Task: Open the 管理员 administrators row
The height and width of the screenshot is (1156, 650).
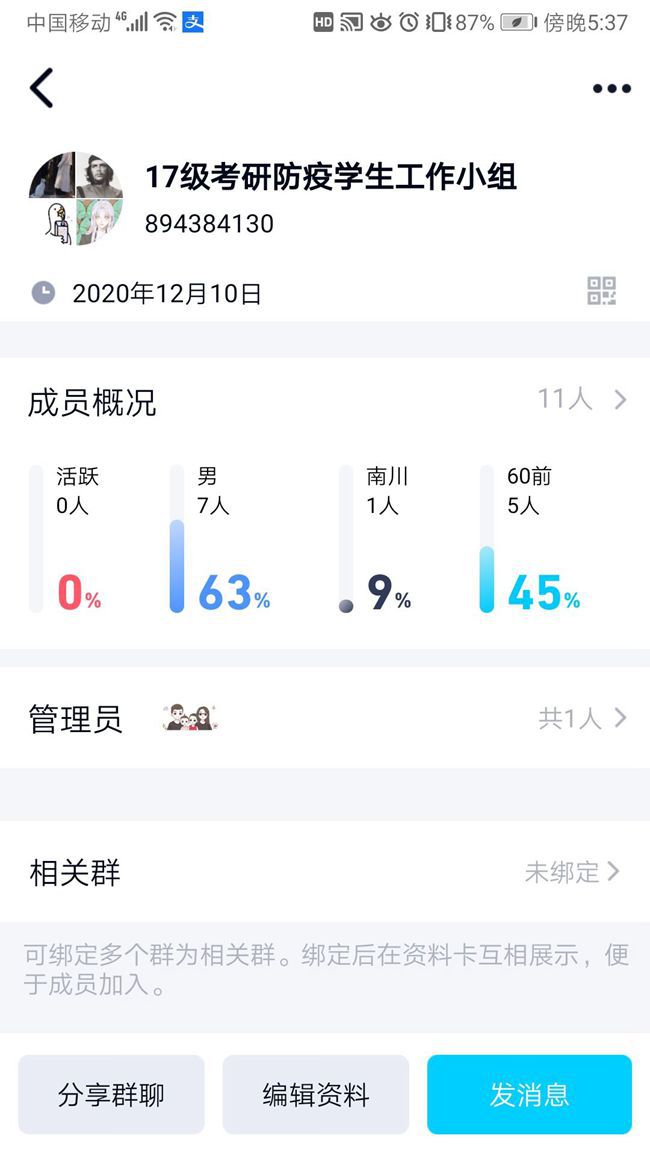Action: click(x=325, y=718)
